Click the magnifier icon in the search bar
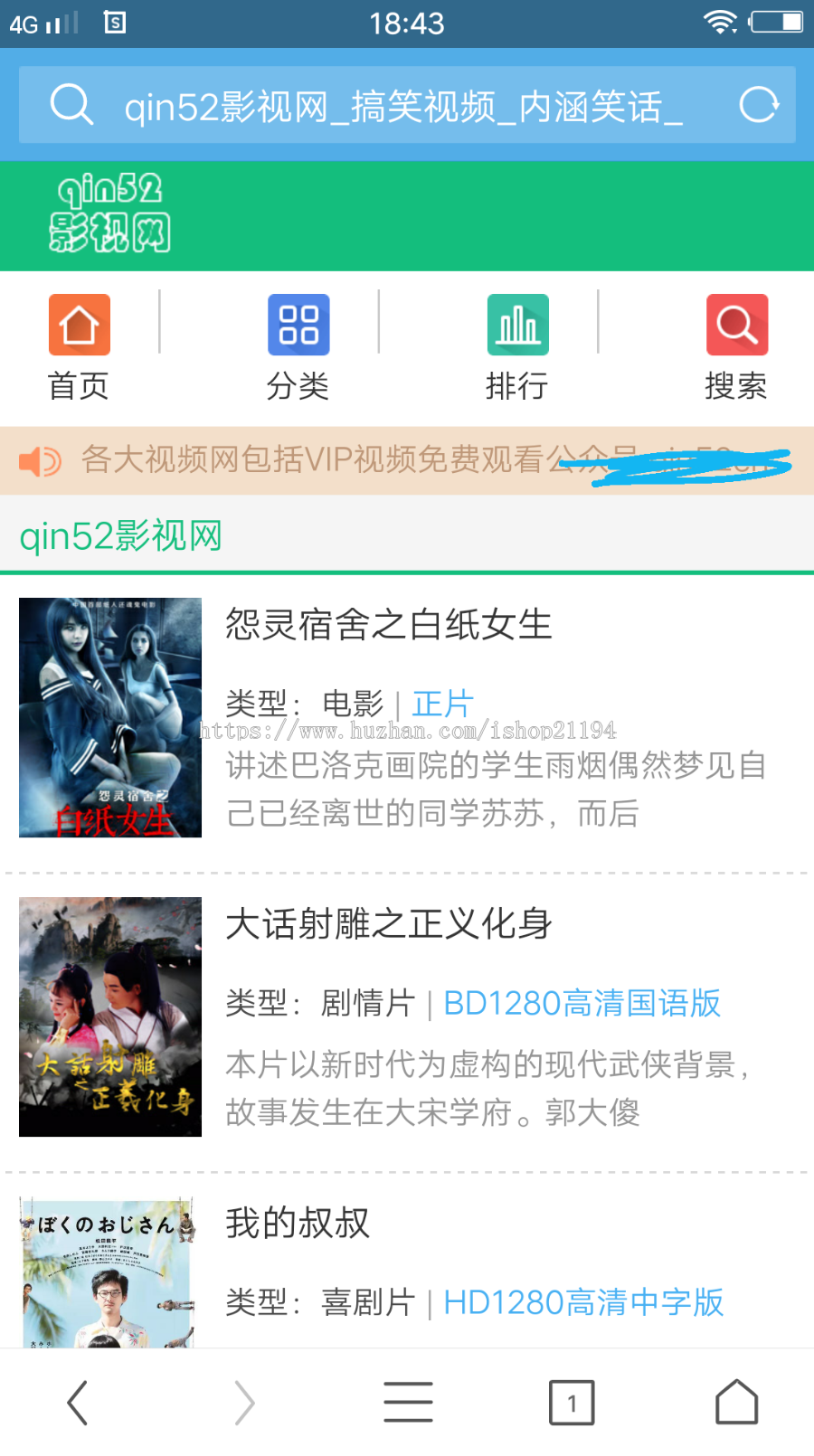814x1456 pixels. [x=72, y=104]
